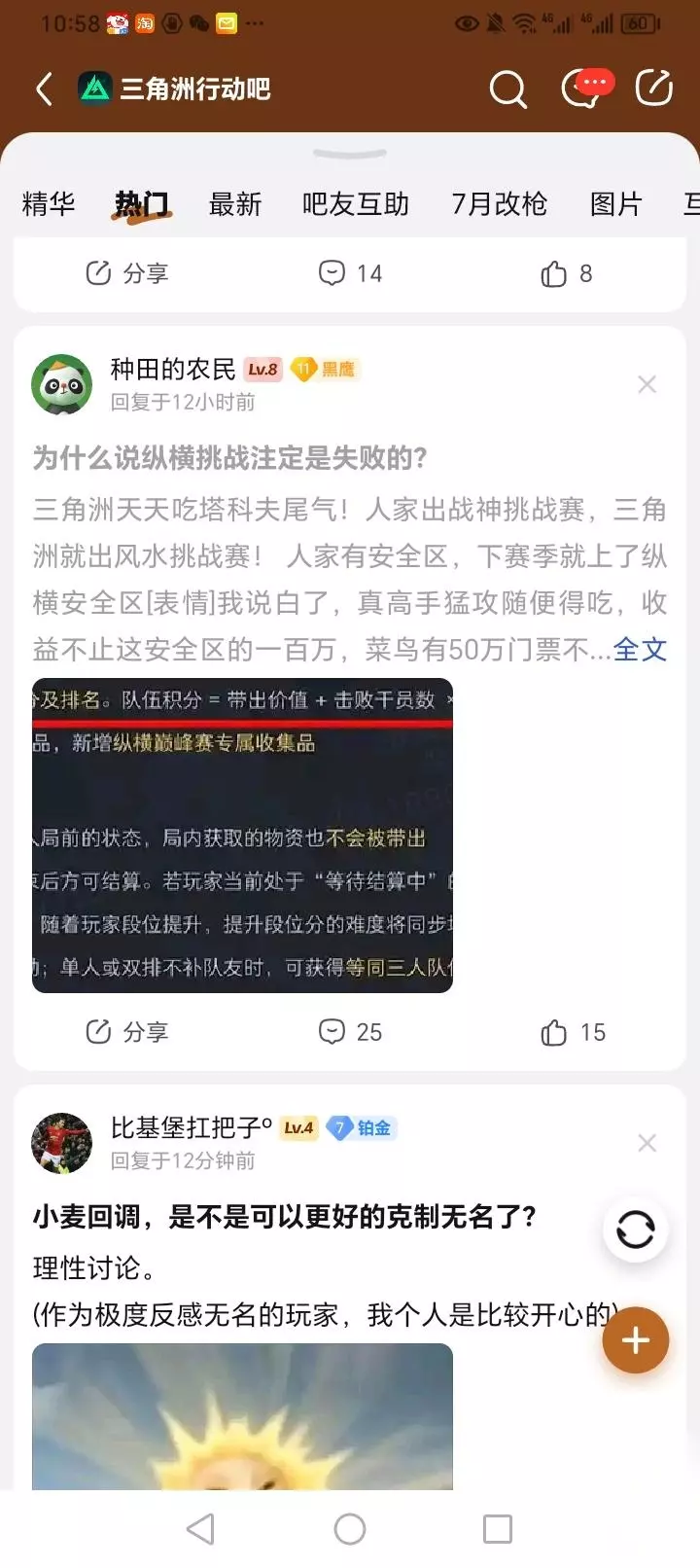Open the 吧友互助 tab

point(356,204)
